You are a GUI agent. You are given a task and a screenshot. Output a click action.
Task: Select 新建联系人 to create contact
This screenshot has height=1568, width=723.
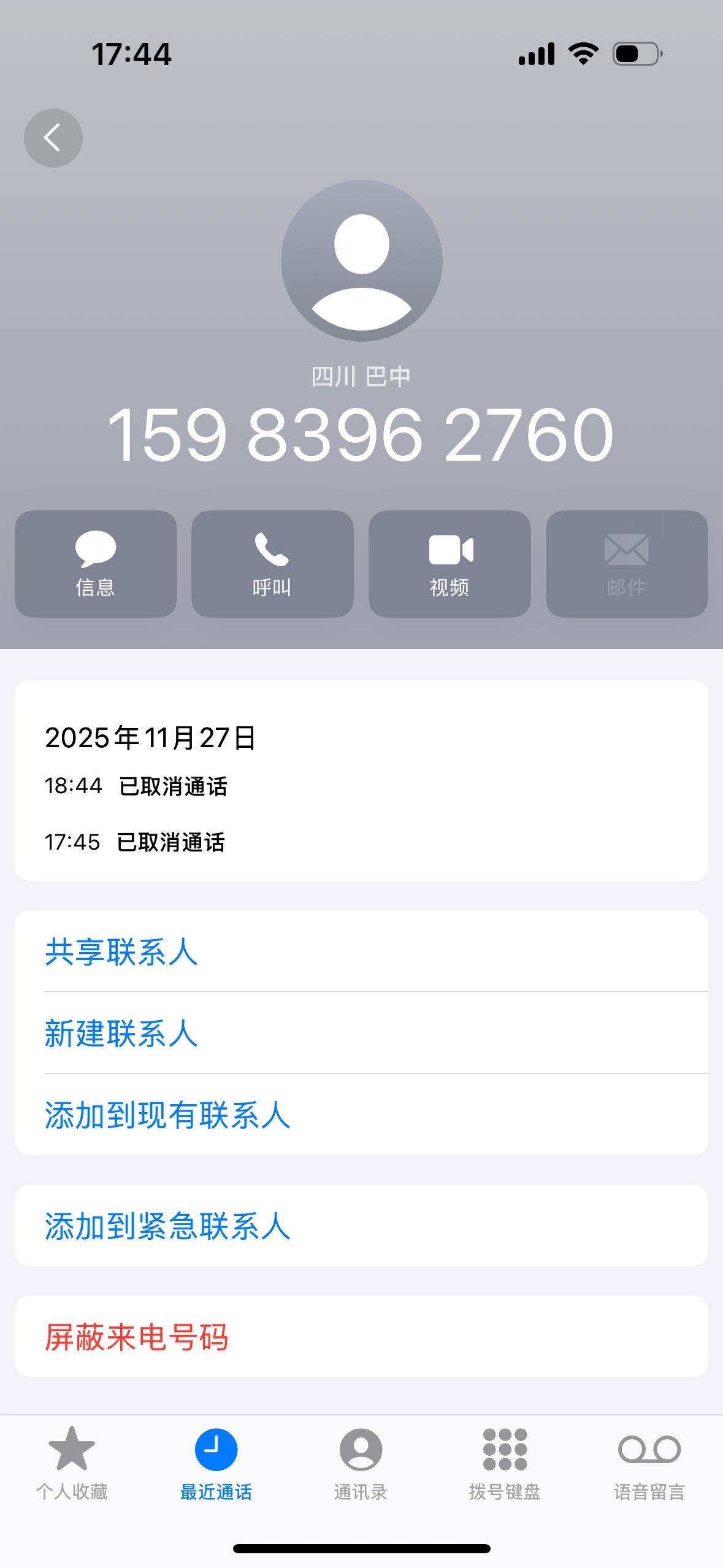pos(121,1034)
